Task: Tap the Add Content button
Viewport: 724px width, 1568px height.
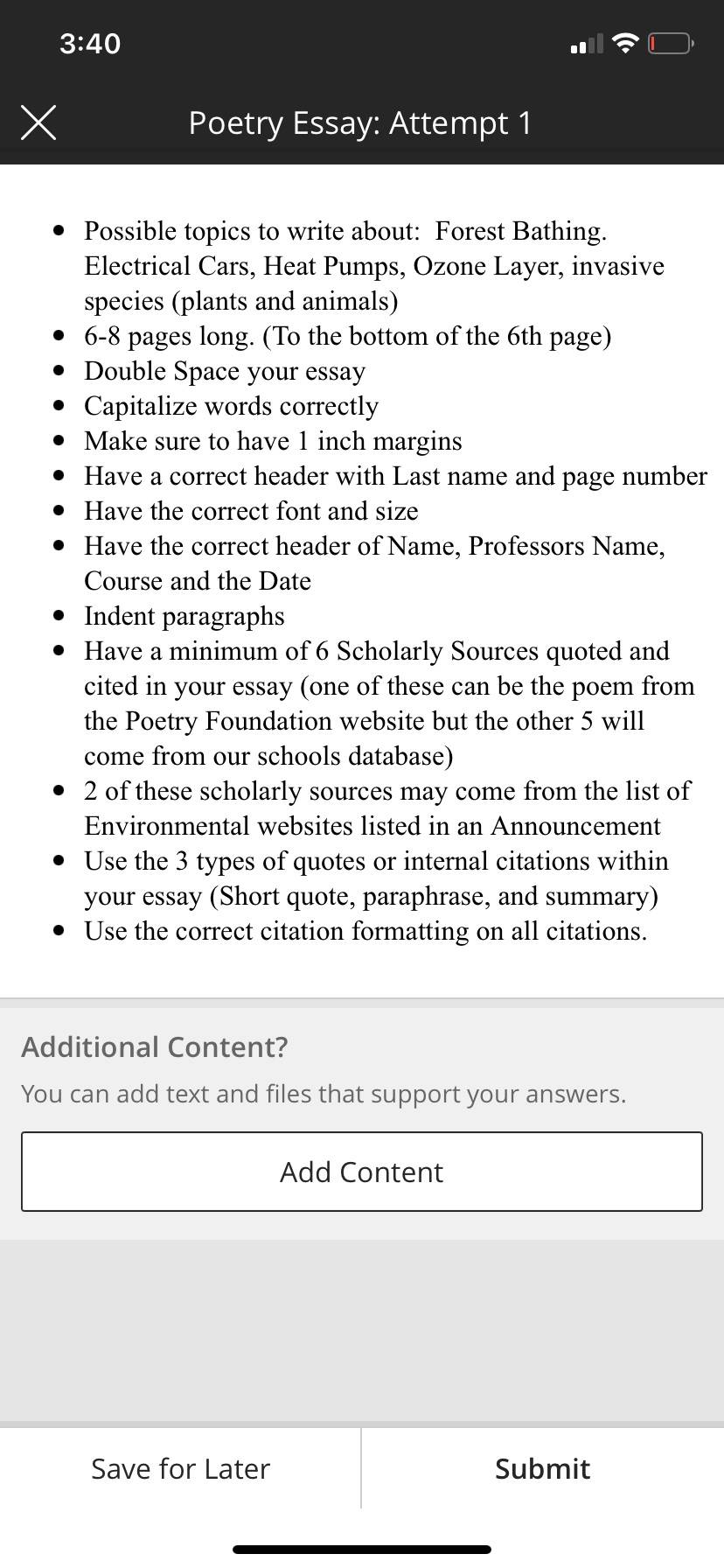Action: [362, 1172]
